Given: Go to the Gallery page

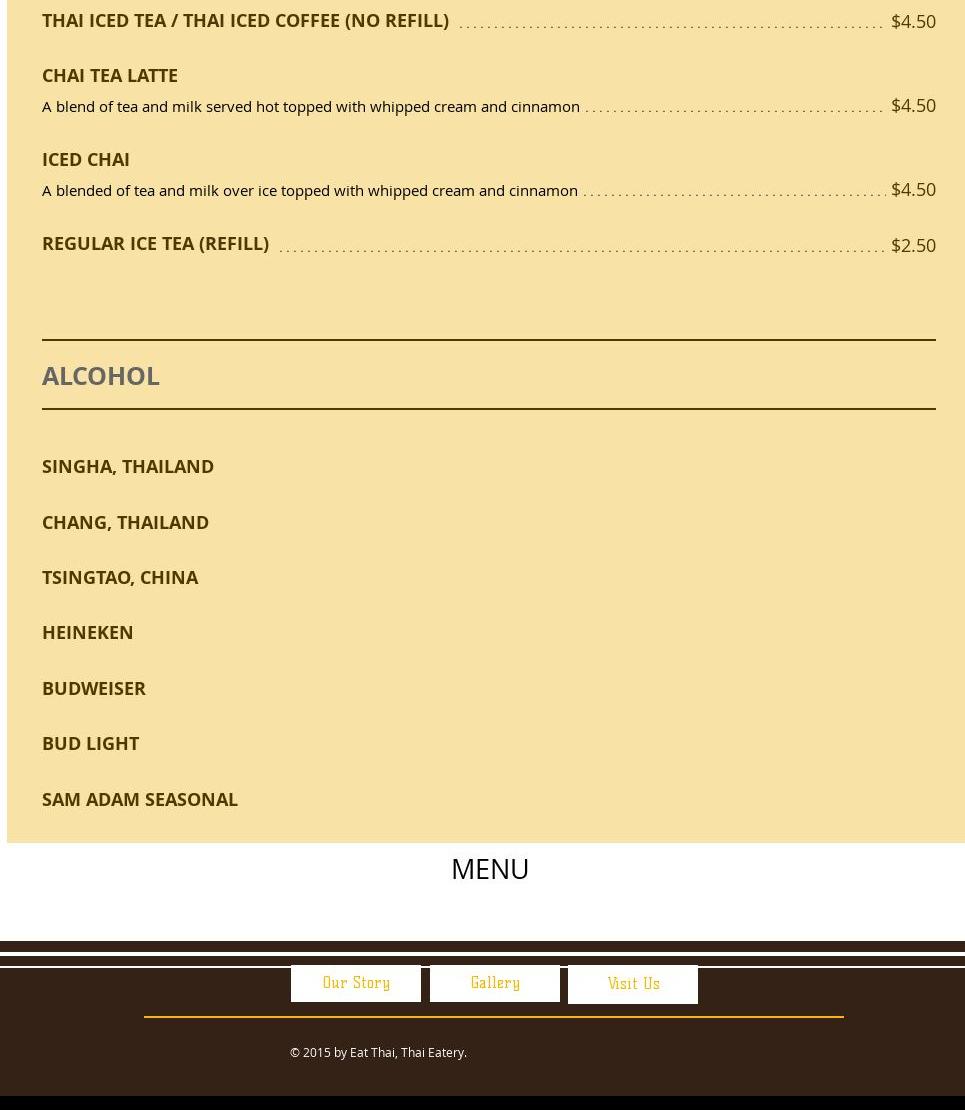Looking at the screenshot, I should (495, 983).
